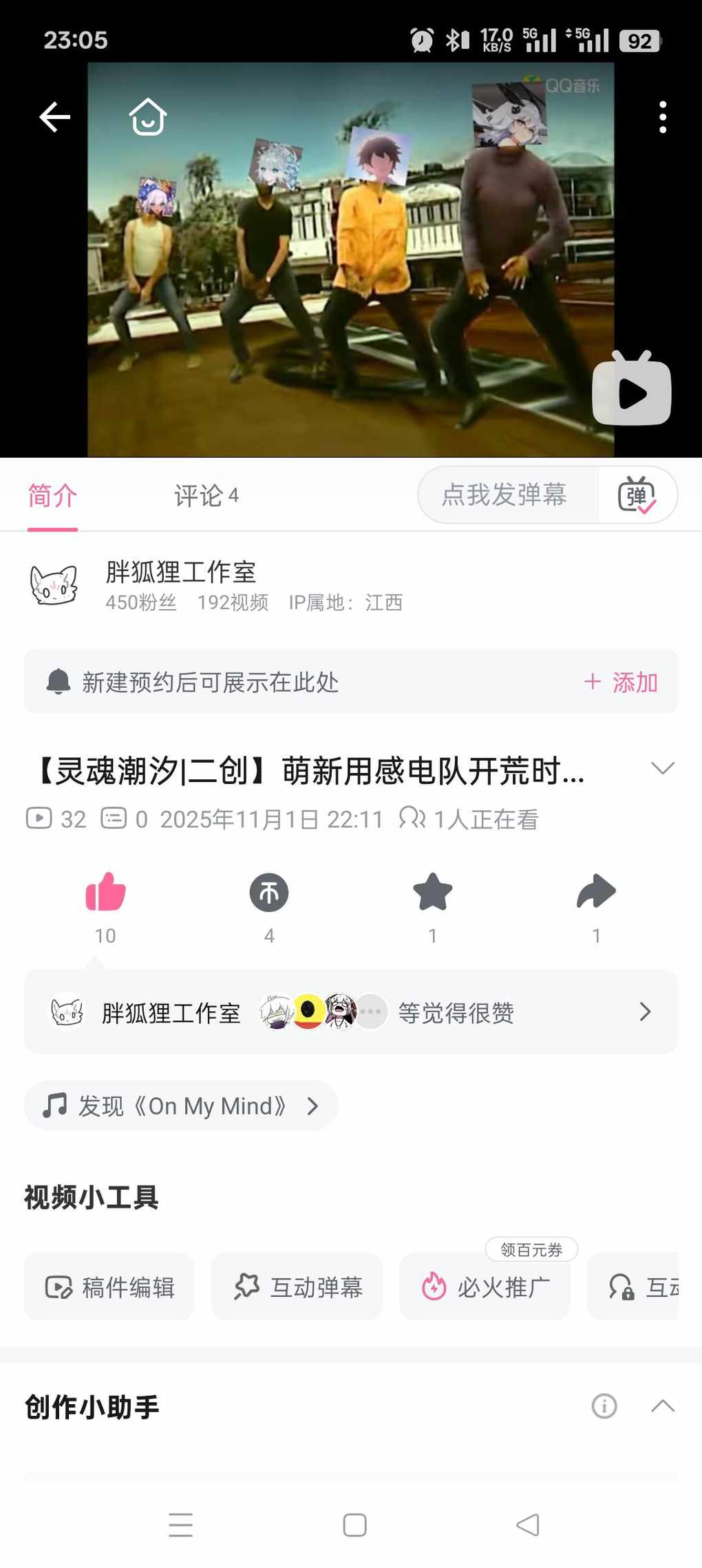Like this video
Image resolution: width=702 pixels, height=1568 pixels.
point(105,893)
